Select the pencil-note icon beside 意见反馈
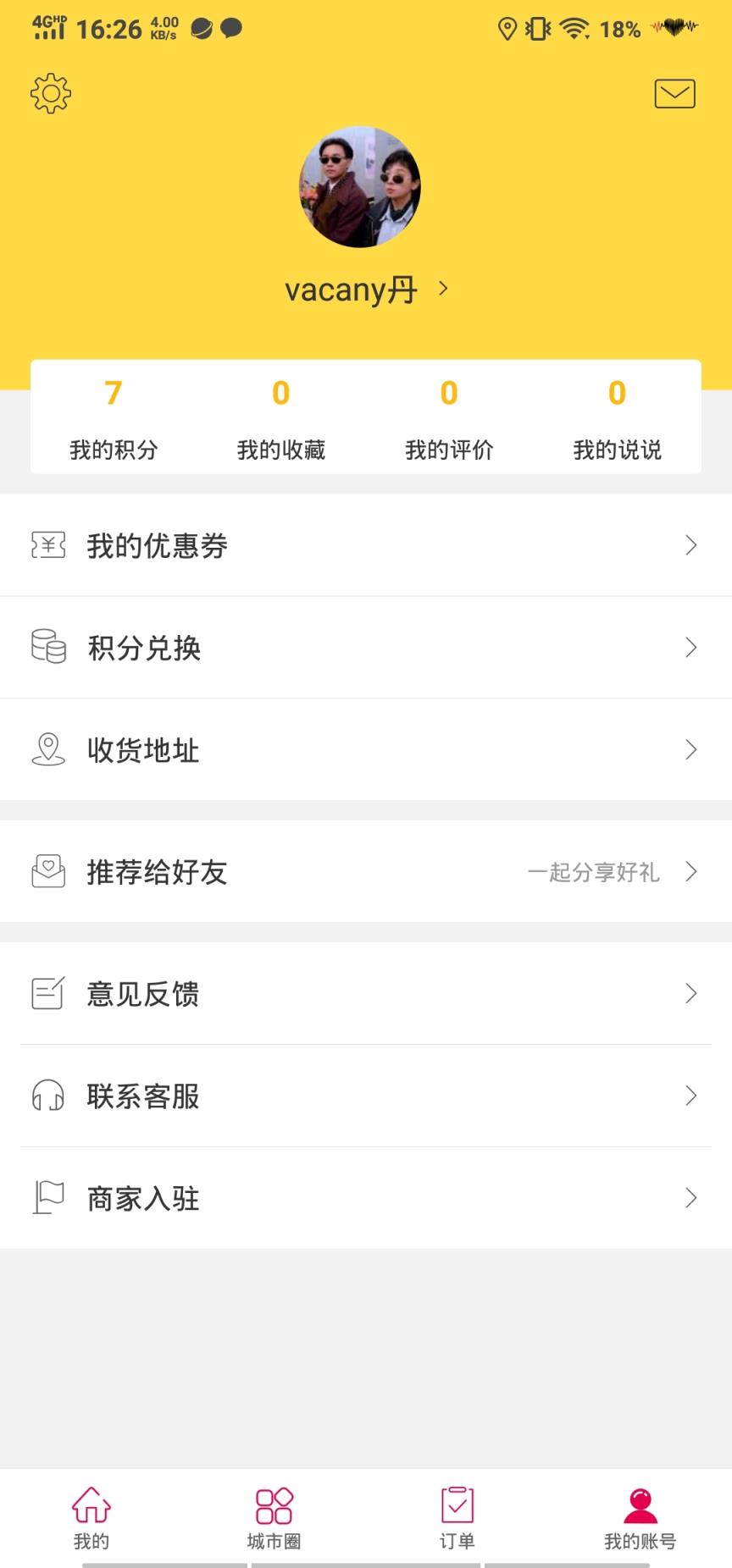Viewport: 732px width, 1568px height. click(48, 994)
